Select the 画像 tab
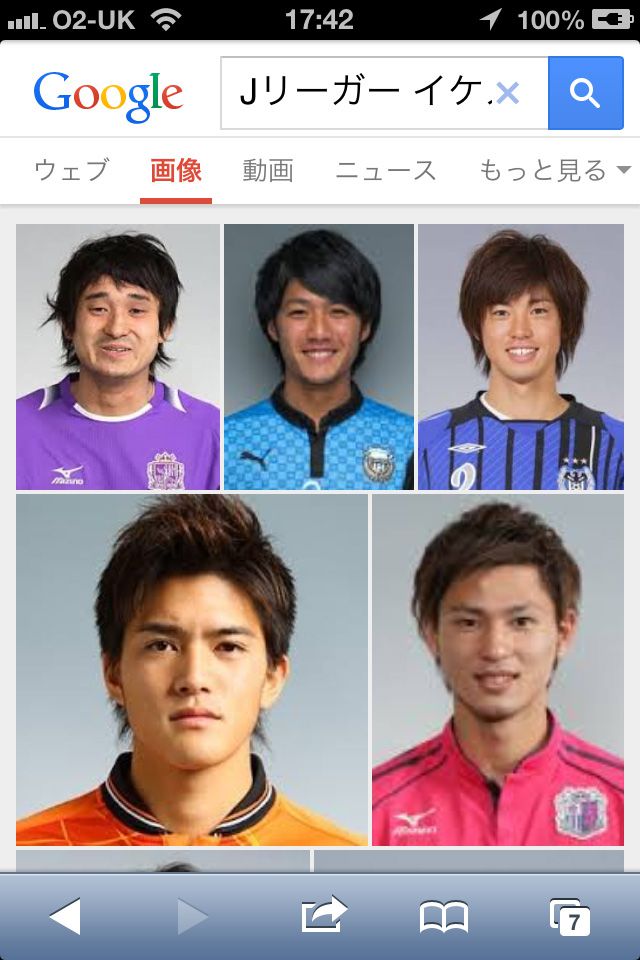The image size is (640, 960). [176, 171]
